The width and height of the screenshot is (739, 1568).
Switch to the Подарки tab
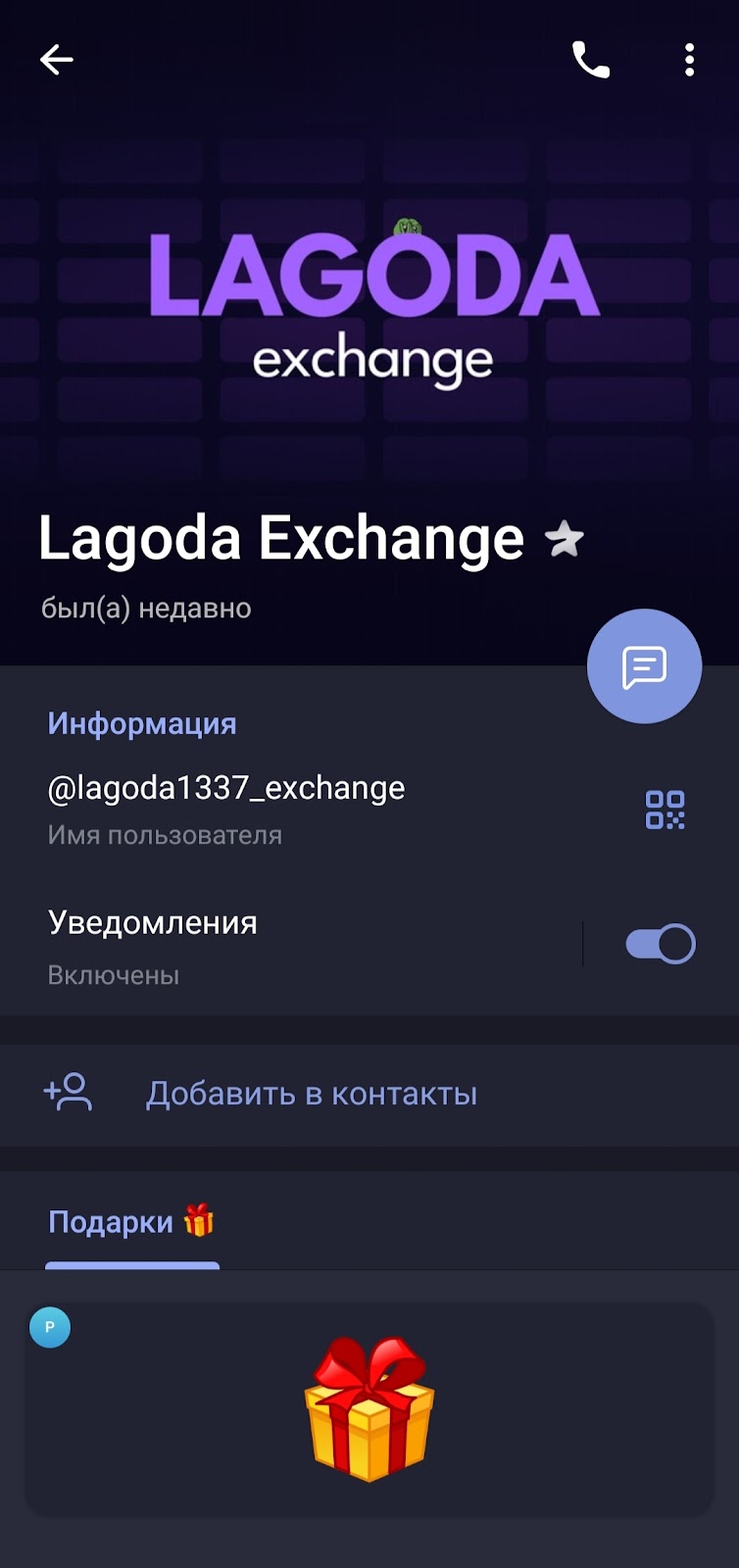pyautogui.click(x=131, y=1222)
